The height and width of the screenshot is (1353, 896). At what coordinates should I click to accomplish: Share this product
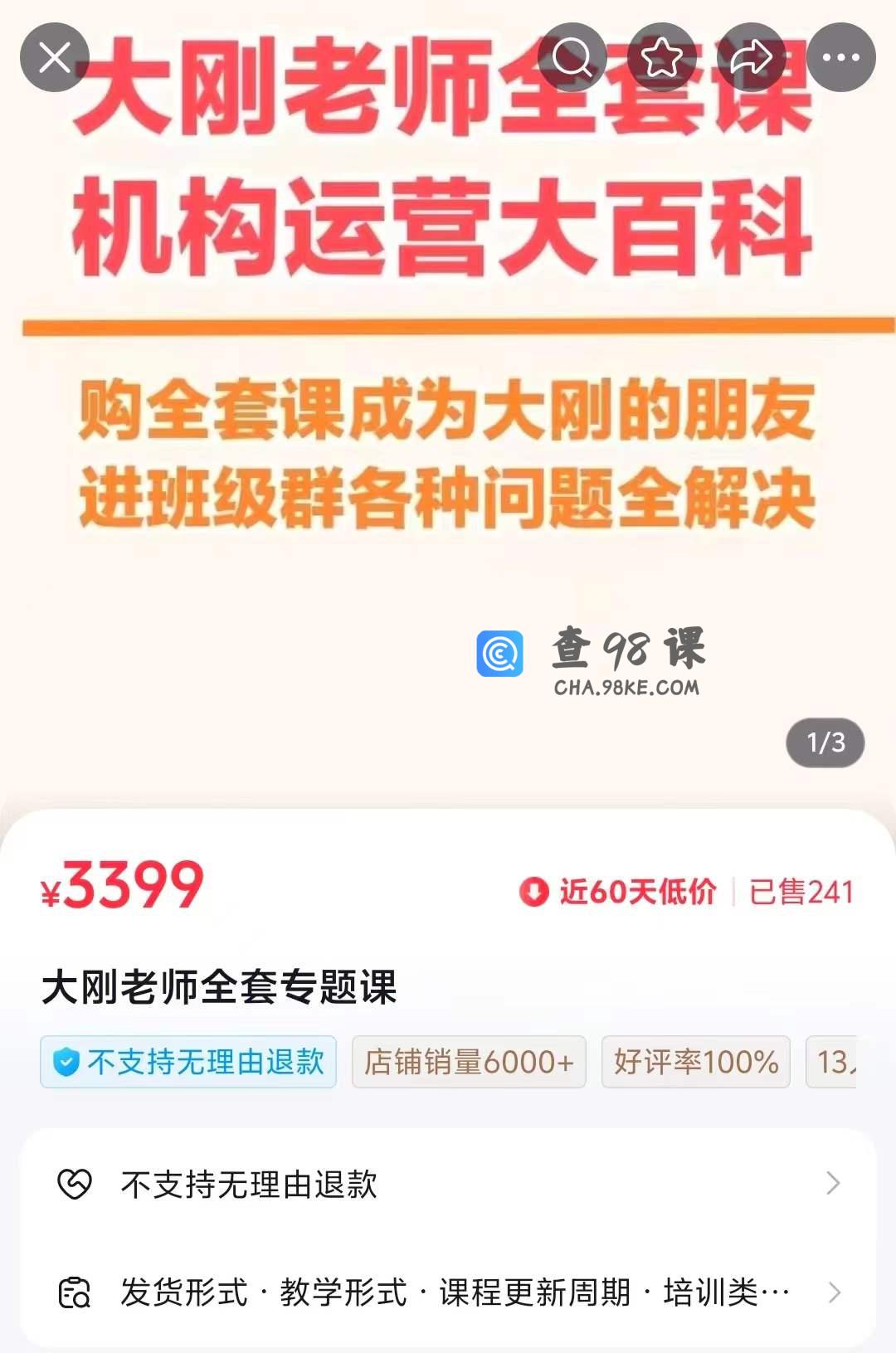tap(751, 57)
